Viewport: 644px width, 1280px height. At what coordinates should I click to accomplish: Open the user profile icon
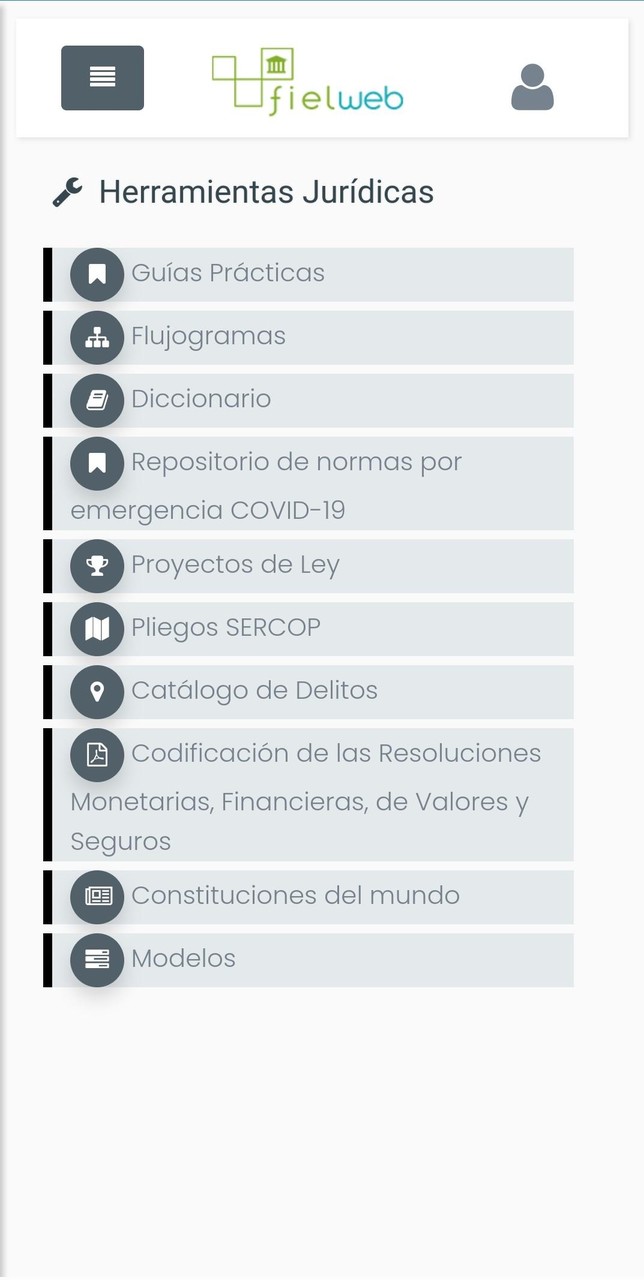coord(532,87)
